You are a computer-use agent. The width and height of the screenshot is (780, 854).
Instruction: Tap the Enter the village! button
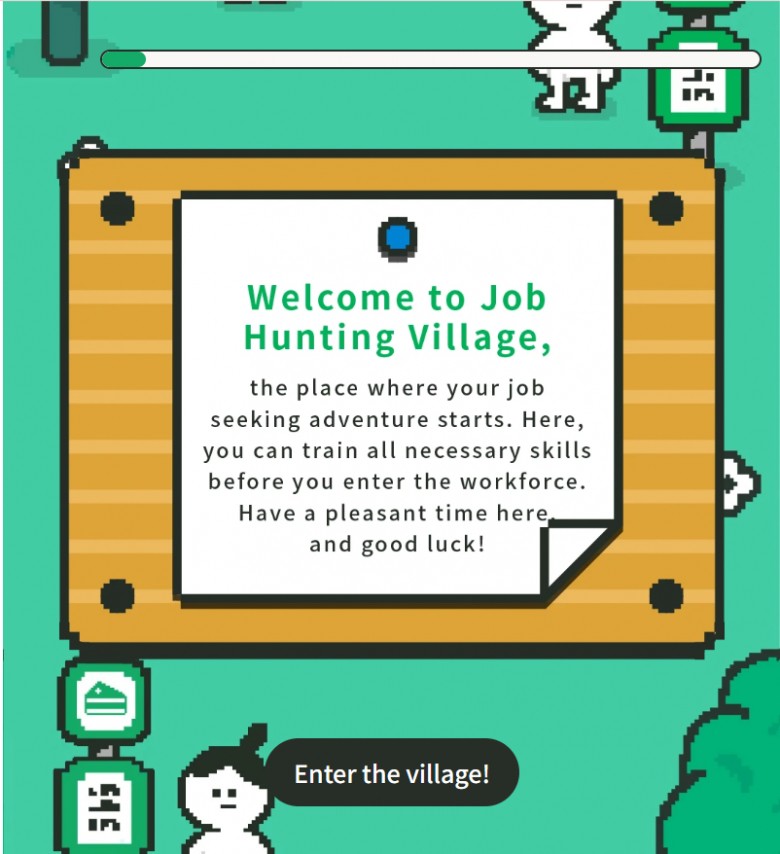[x=392, y=773]
